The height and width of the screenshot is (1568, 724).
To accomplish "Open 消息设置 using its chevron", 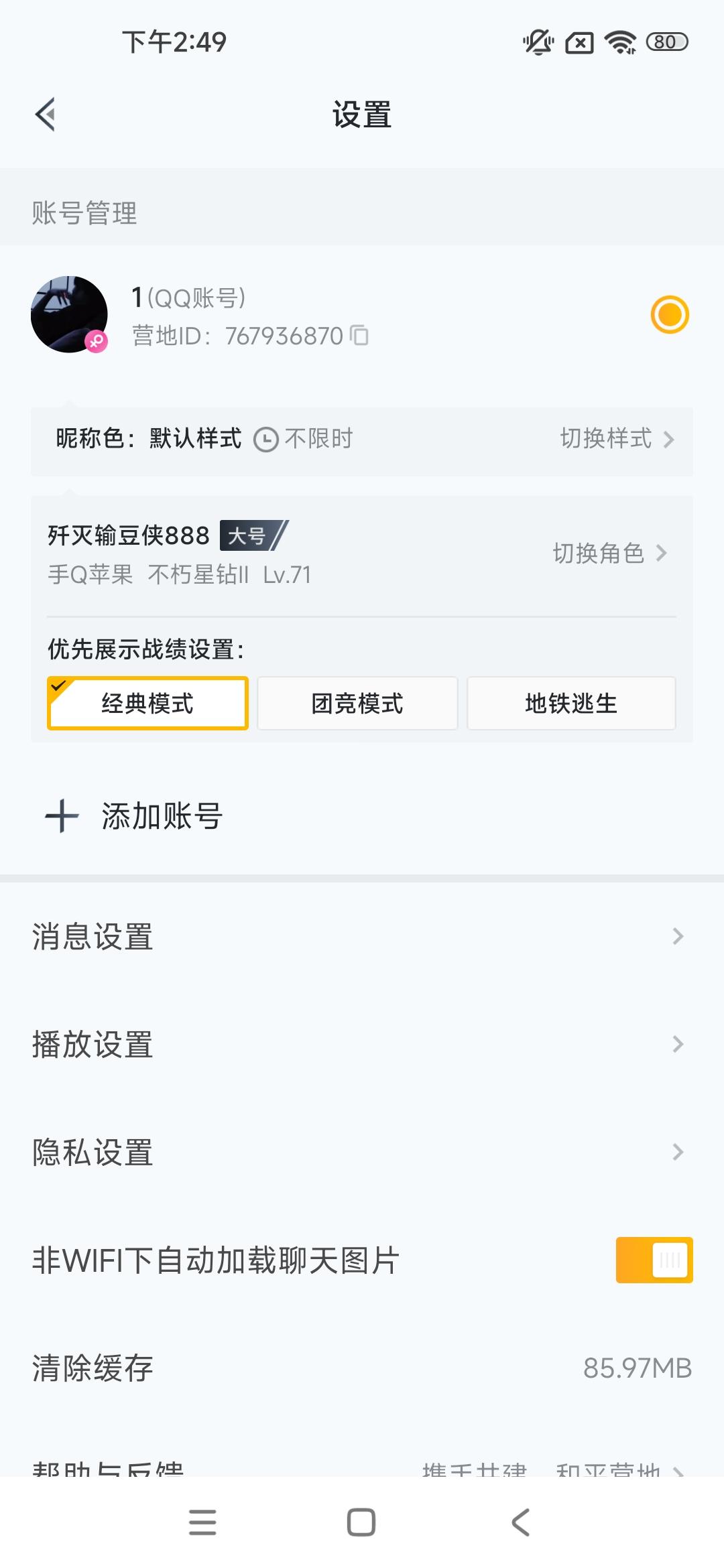I will tap(678, 937).
